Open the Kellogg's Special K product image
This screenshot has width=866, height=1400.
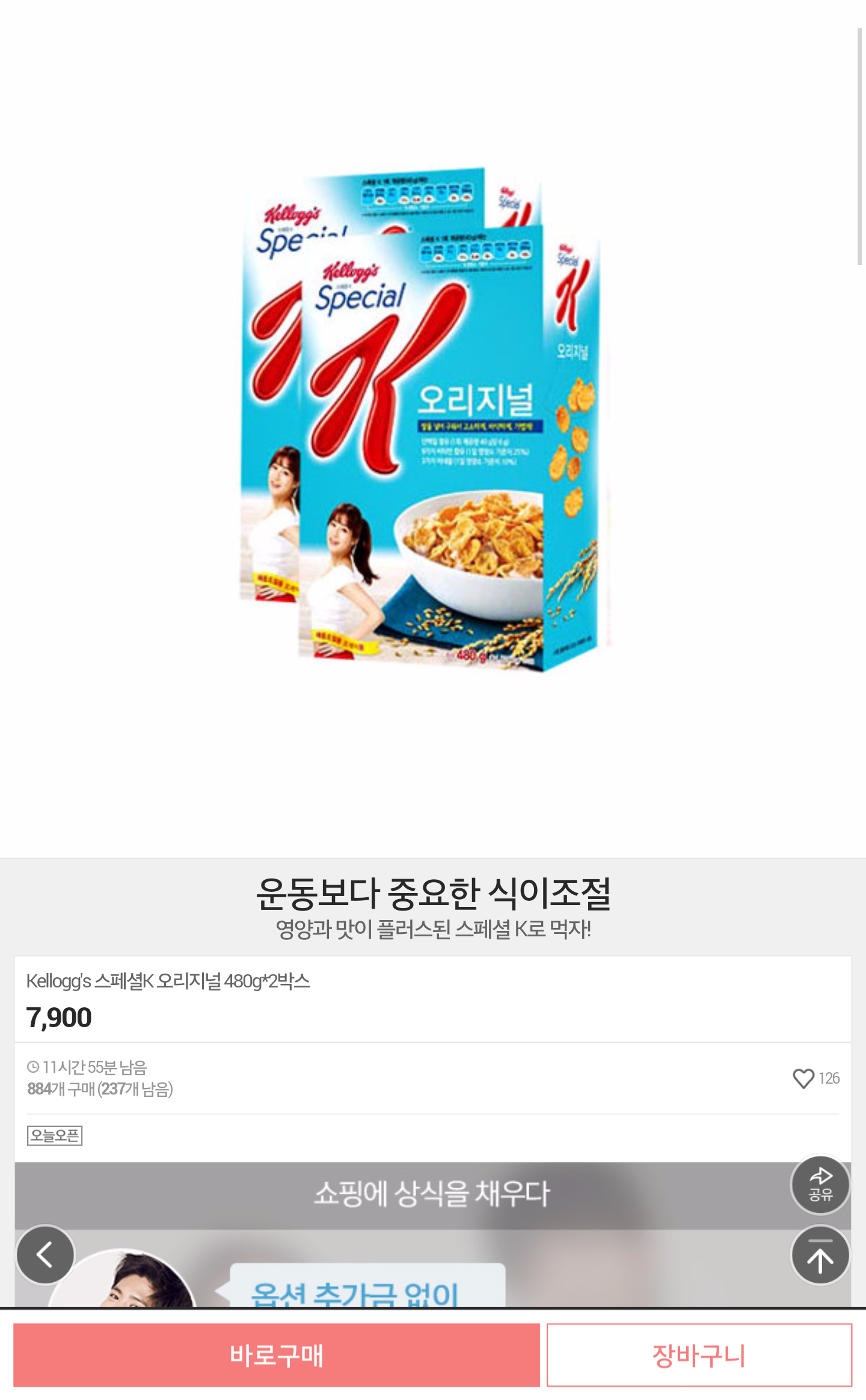421,421
